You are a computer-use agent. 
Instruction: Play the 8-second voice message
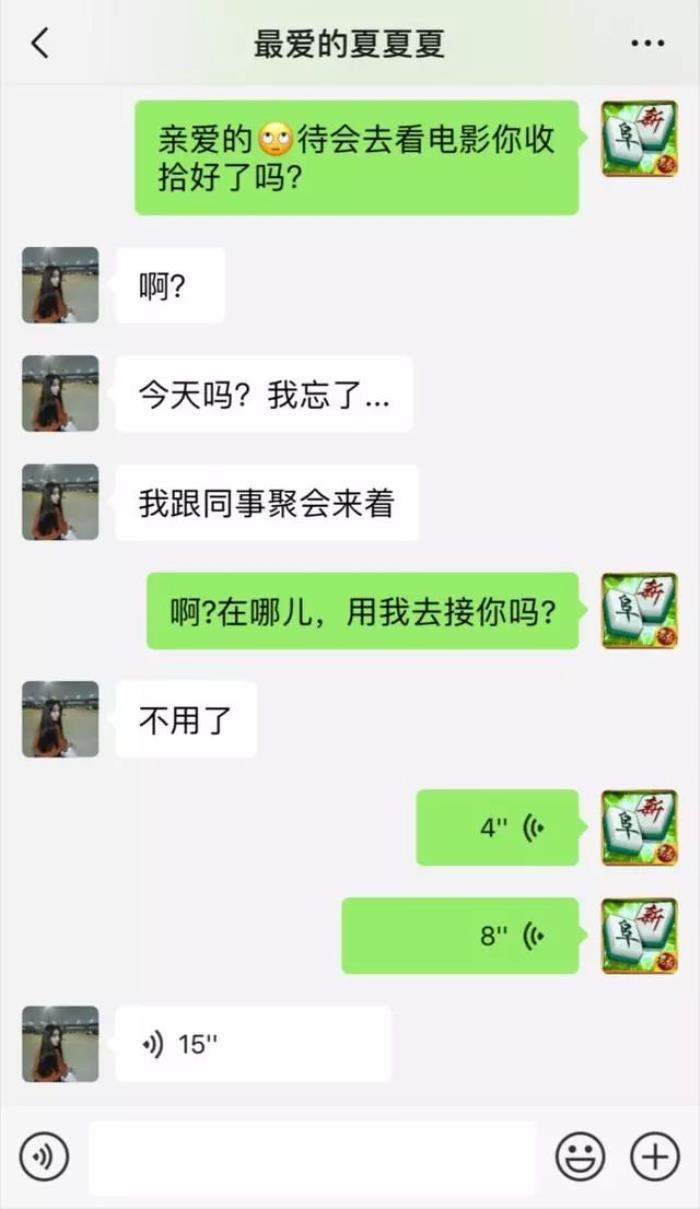(460, 936)
